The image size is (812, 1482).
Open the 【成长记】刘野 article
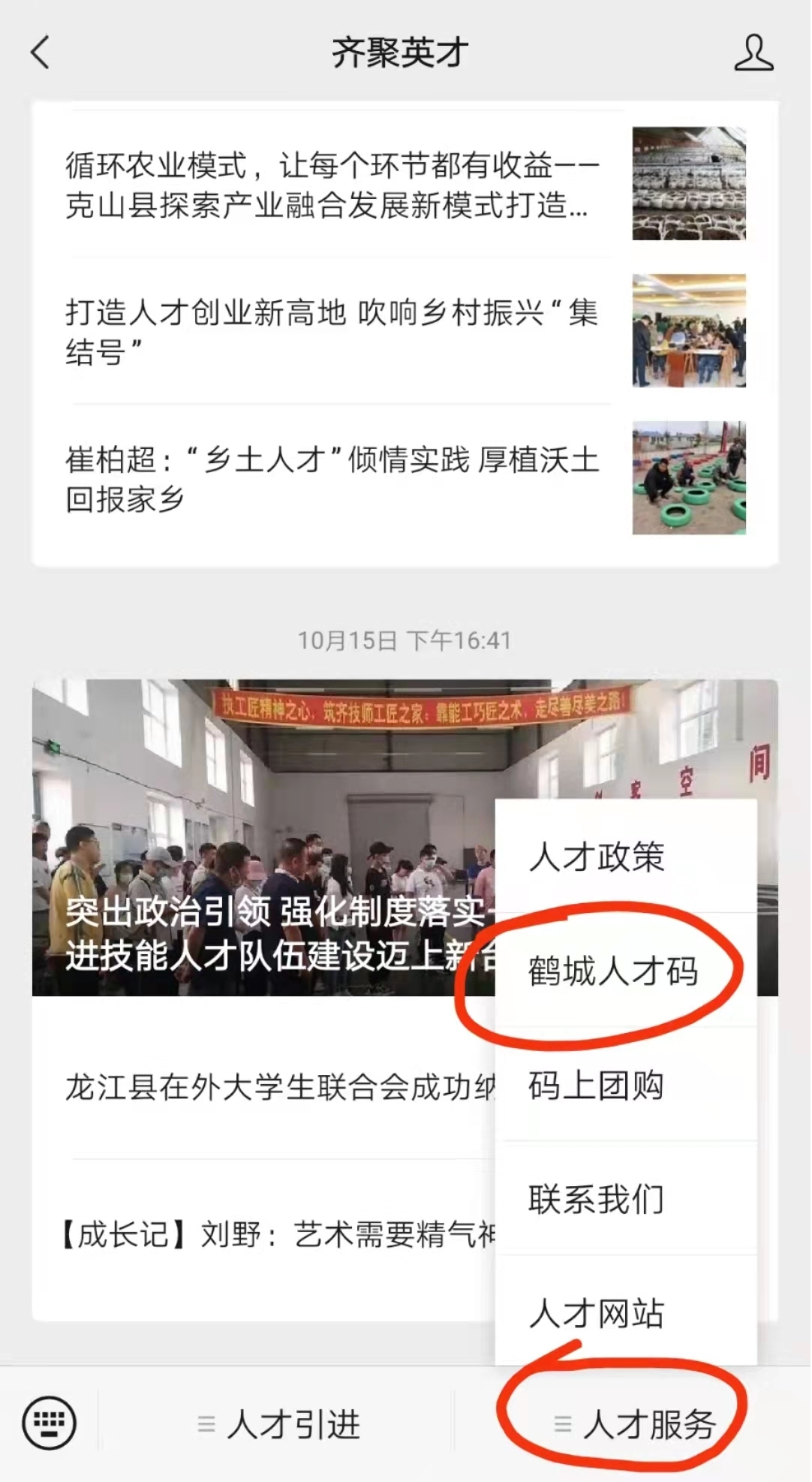tap(279, 1233)
